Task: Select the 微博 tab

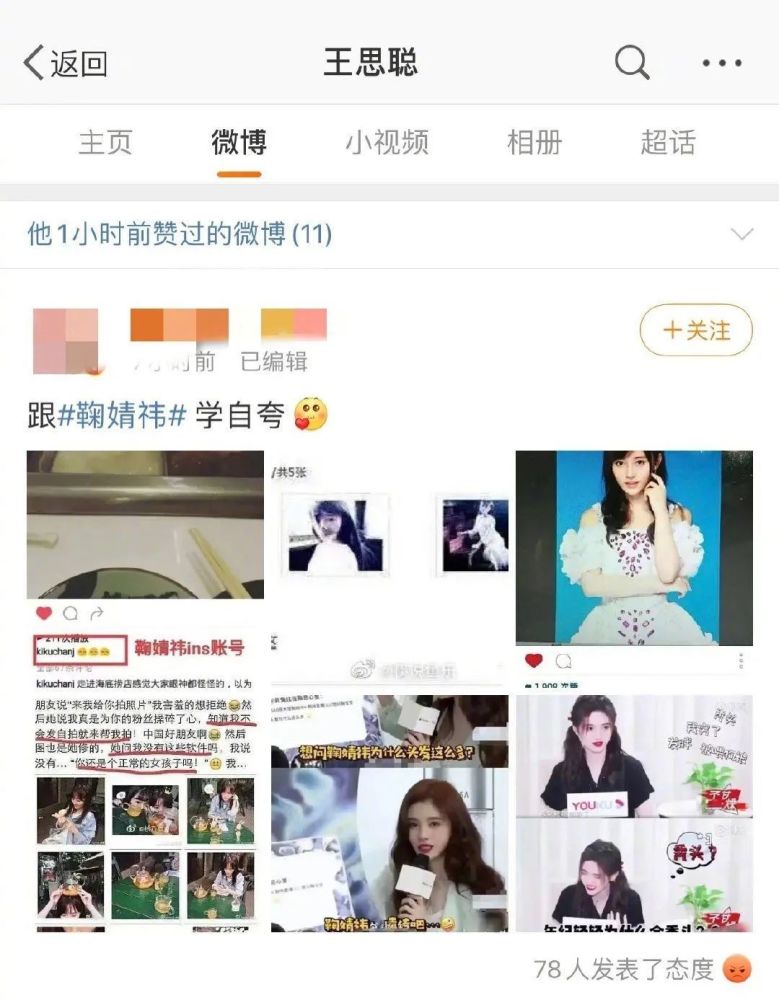Action: tap(239, 142)
